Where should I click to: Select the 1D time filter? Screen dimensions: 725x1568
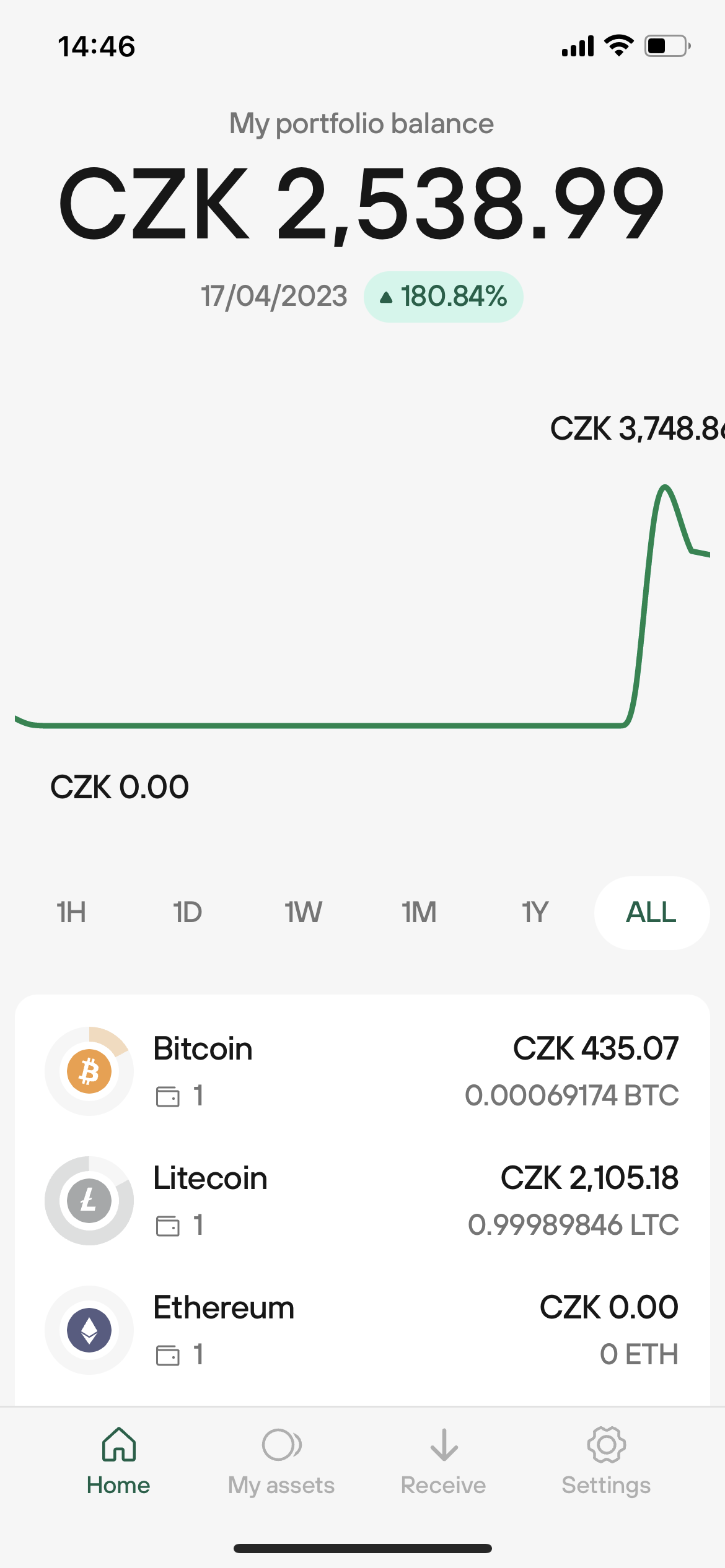[x=187, y=912]
